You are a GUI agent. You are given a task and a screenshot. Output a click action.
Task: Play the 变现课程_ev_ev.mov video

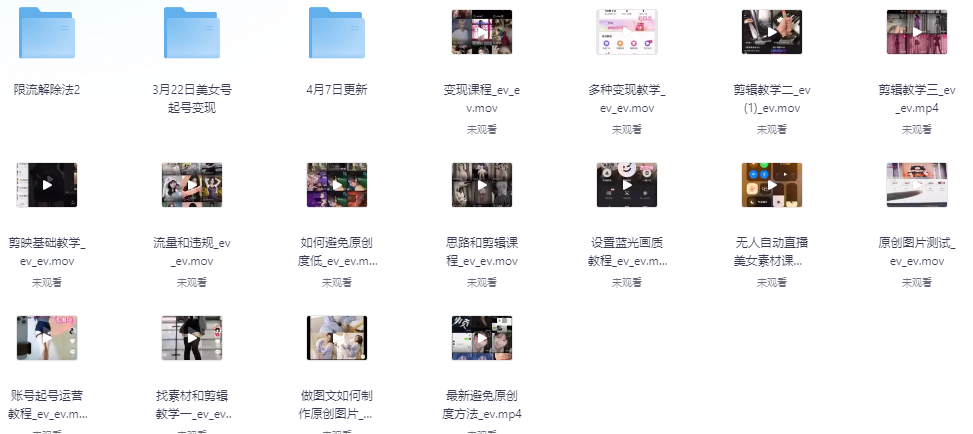pos(482,32)
